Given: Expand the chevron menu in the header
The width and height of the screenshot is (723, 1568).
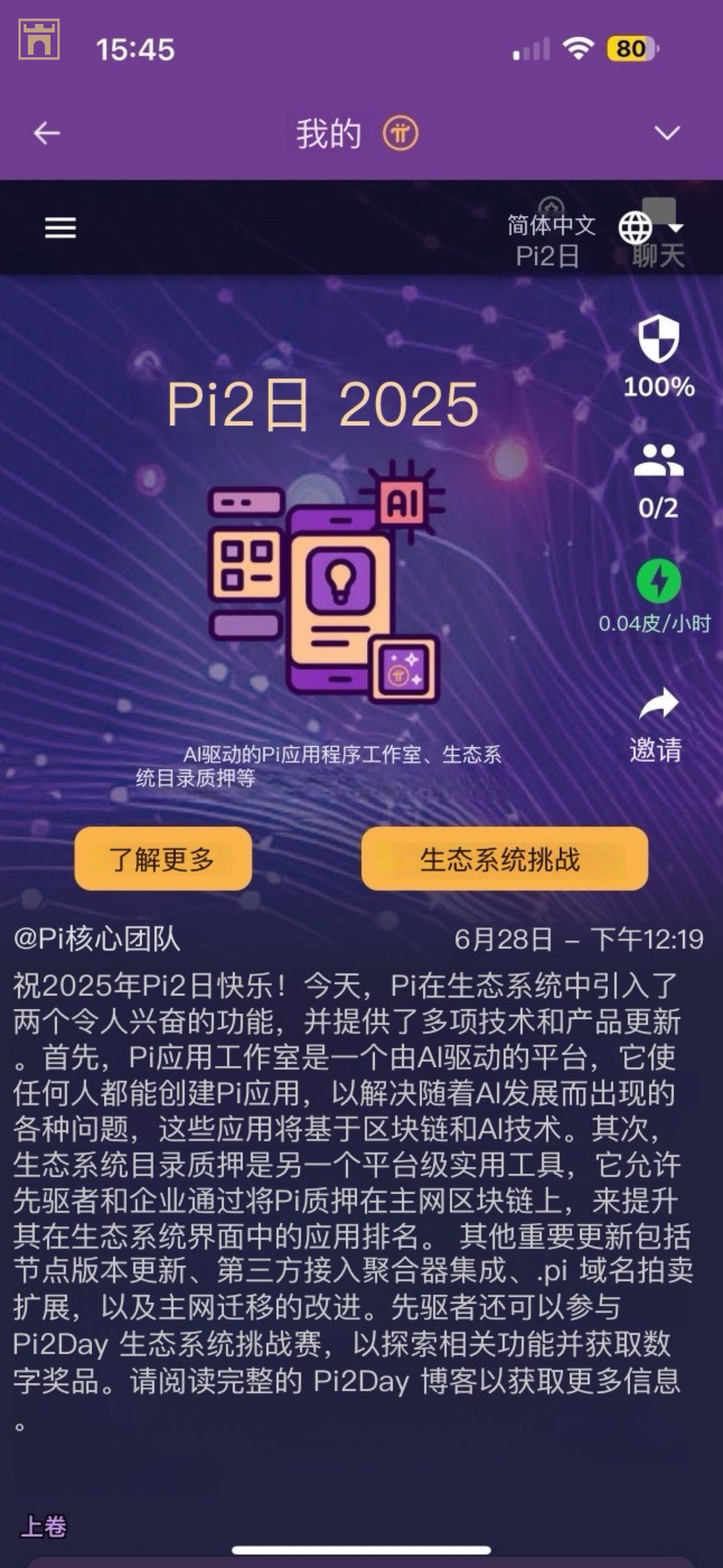Looking at the screenshot, I should coord(667,133).
